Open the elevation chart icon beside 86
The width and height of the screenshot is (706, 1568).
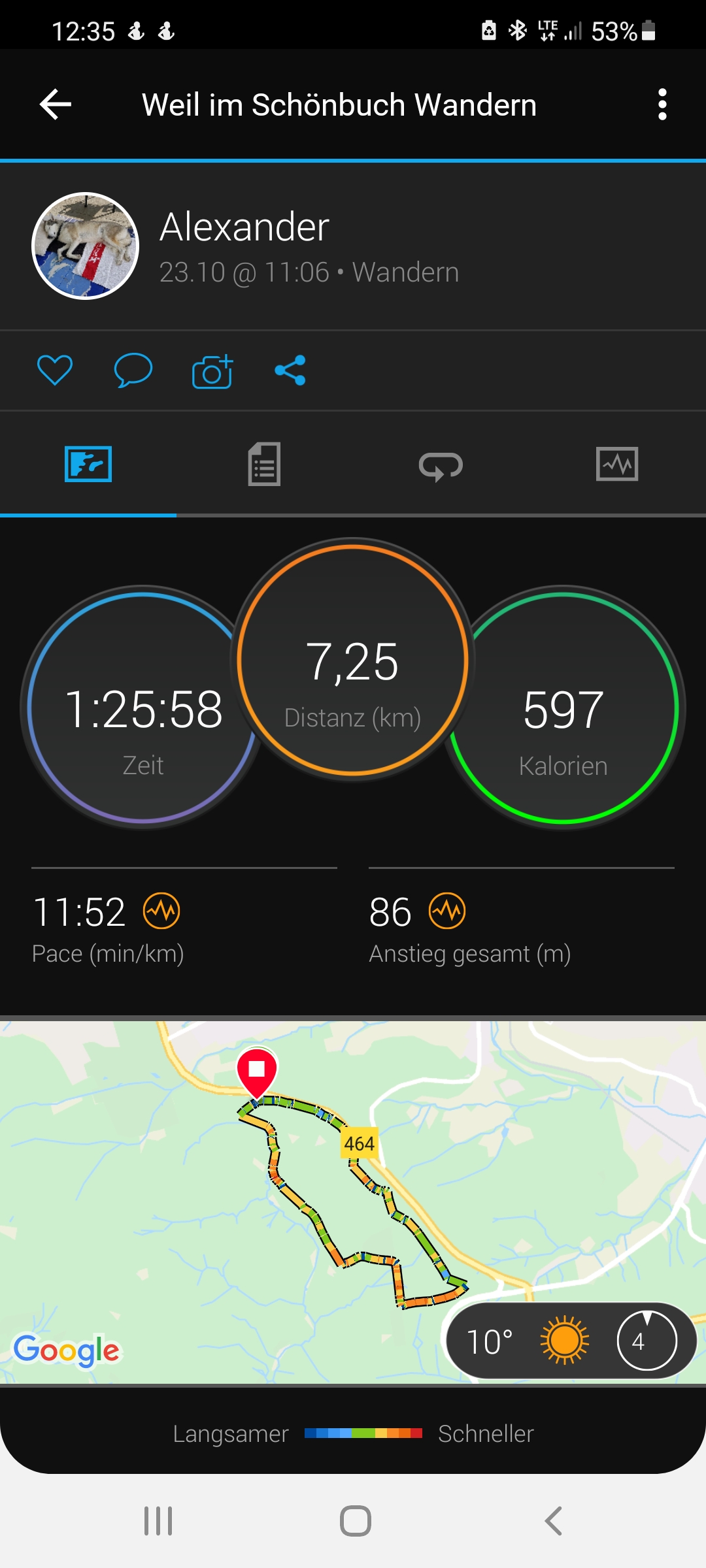click(447, 911)
